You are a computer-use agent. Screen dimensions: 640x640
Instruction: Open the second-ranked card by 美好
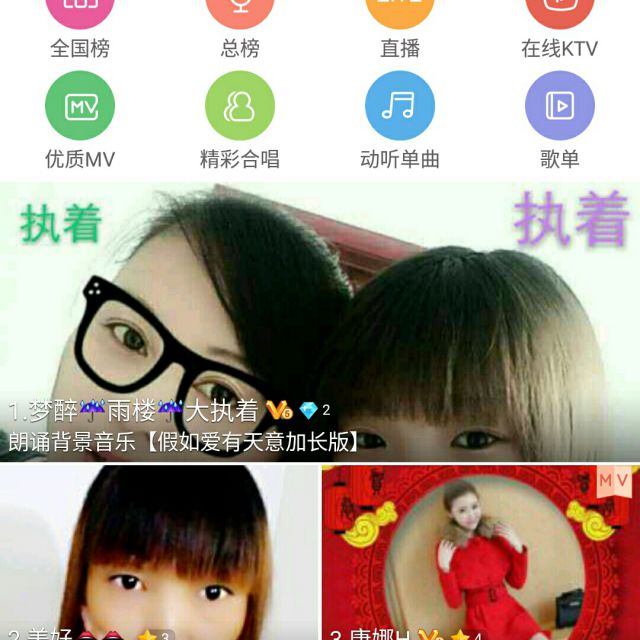158,552
